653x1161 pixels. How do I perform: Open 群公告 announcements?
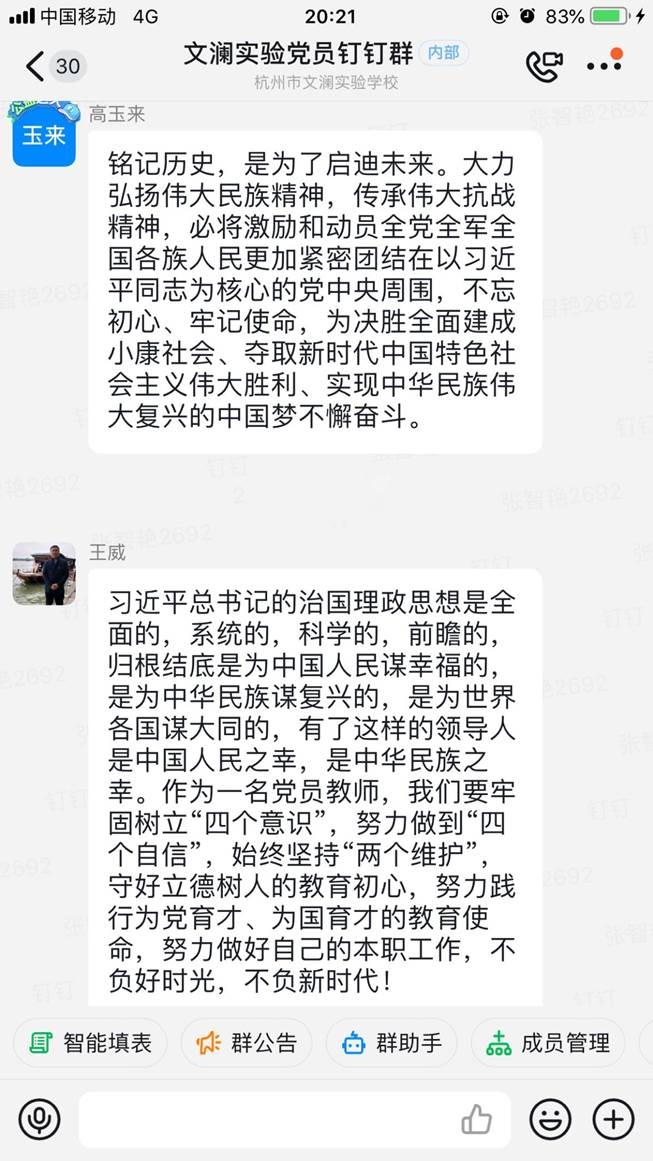[247, 1043]
